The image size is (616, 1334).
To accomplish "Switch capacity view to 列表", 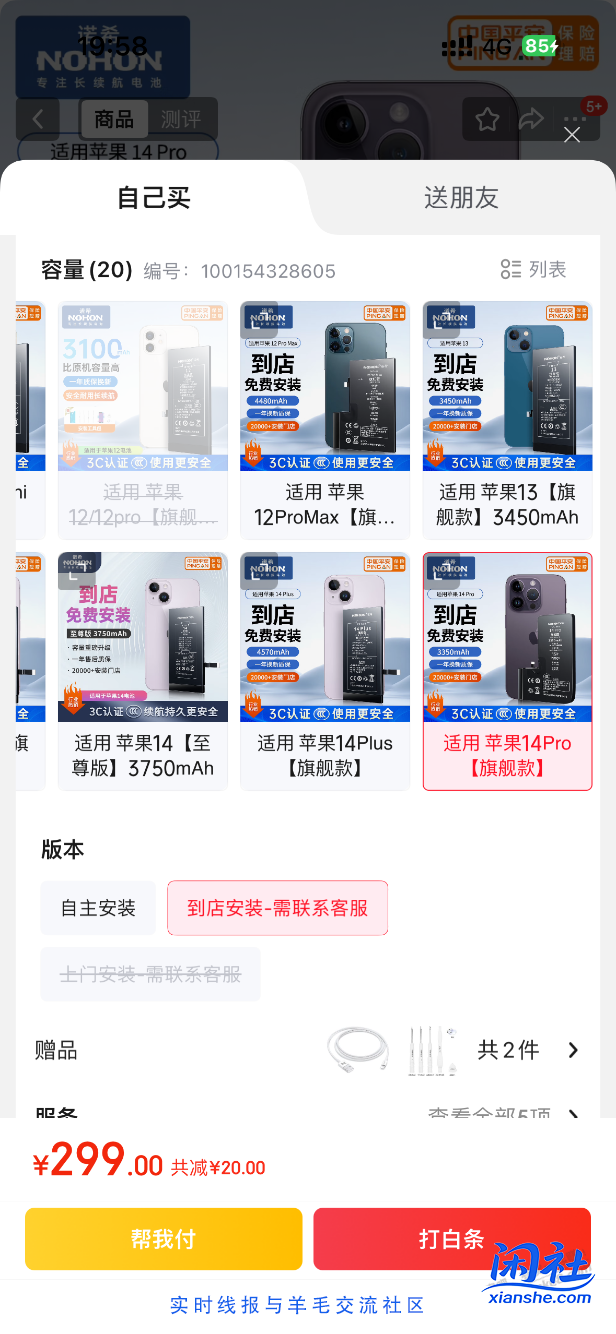I will [x=534, y=269].
